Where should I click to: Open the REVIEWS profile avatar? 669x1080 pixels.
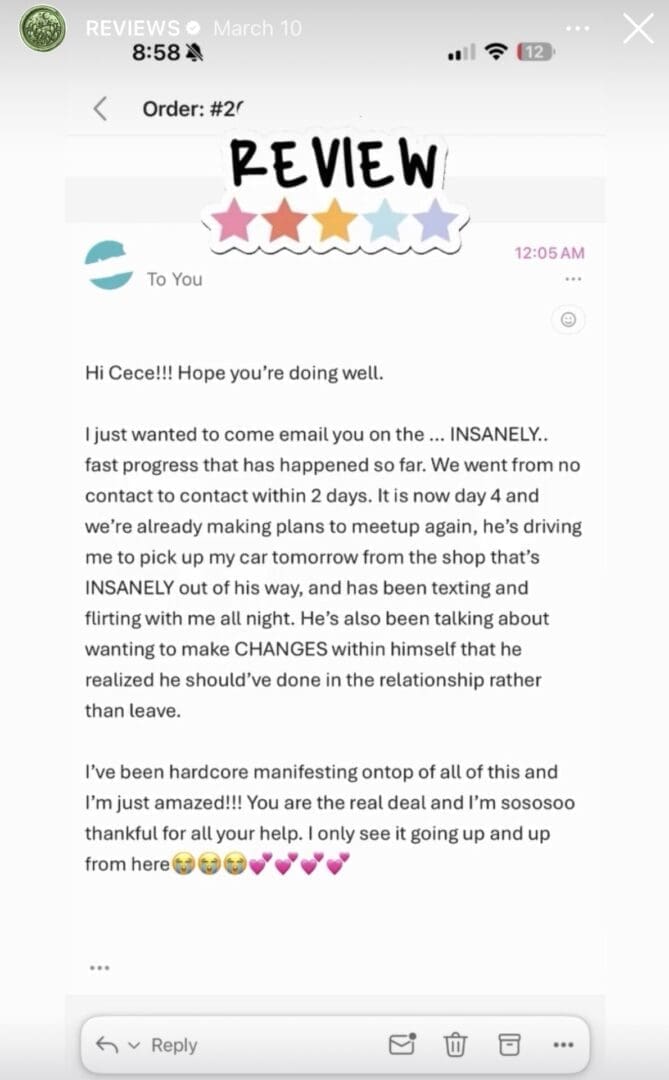point(42,28)
